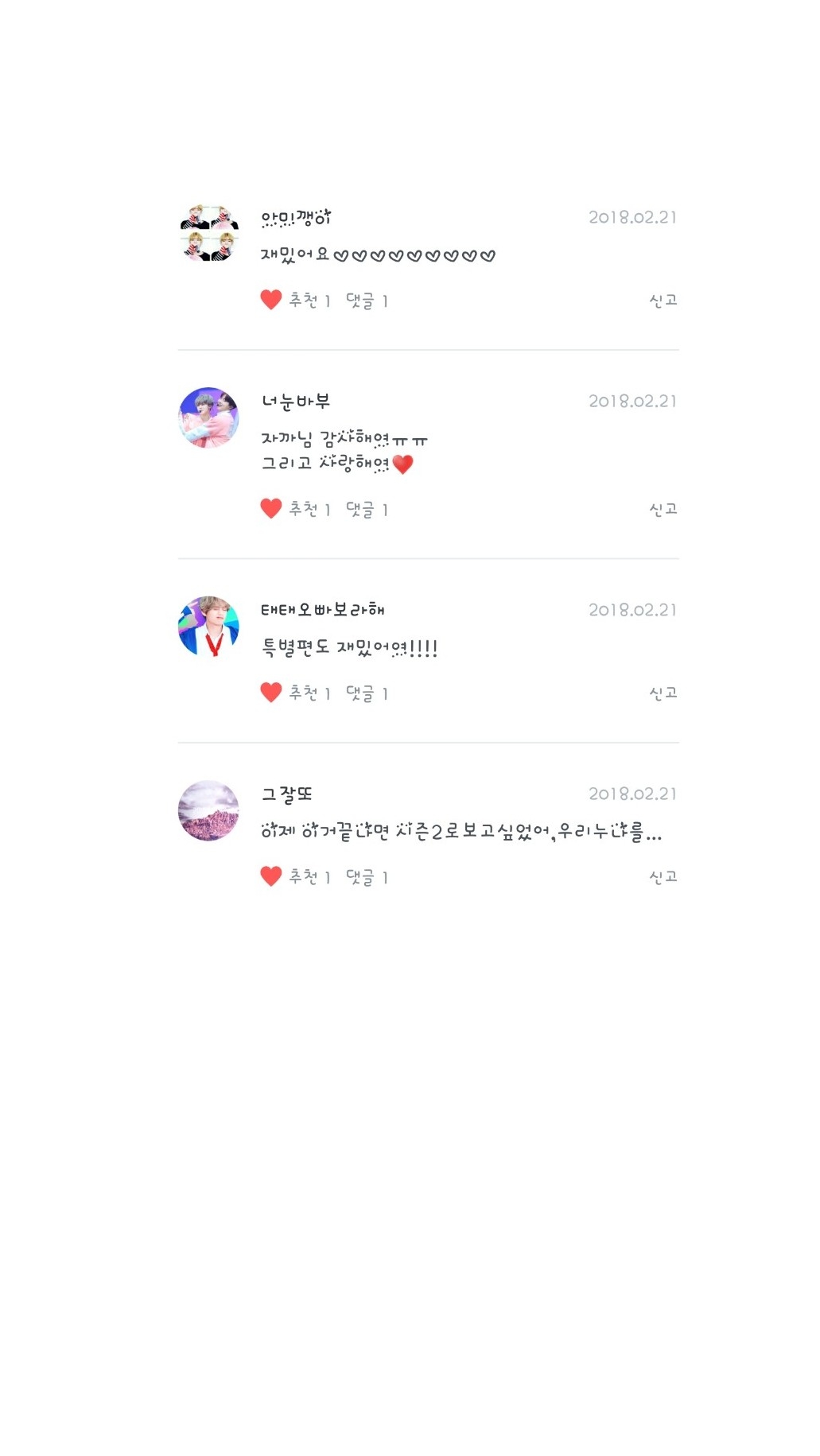Tap 신고 on 태태오빠보라해's comment
The height and width of the screenshot is (1456, 820).
[663, 693]
